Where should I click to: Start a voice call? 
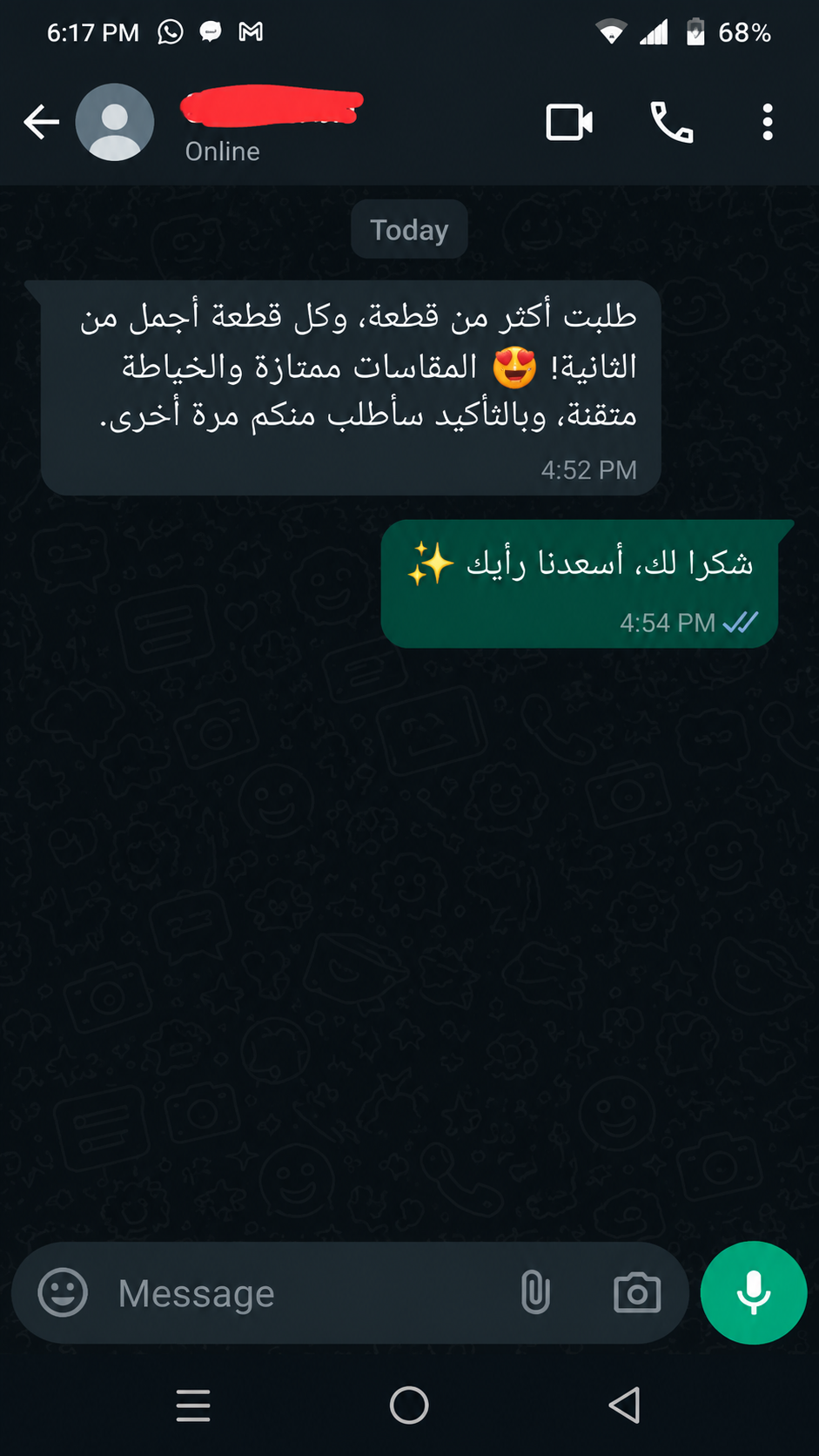click(x=672, y=122)
